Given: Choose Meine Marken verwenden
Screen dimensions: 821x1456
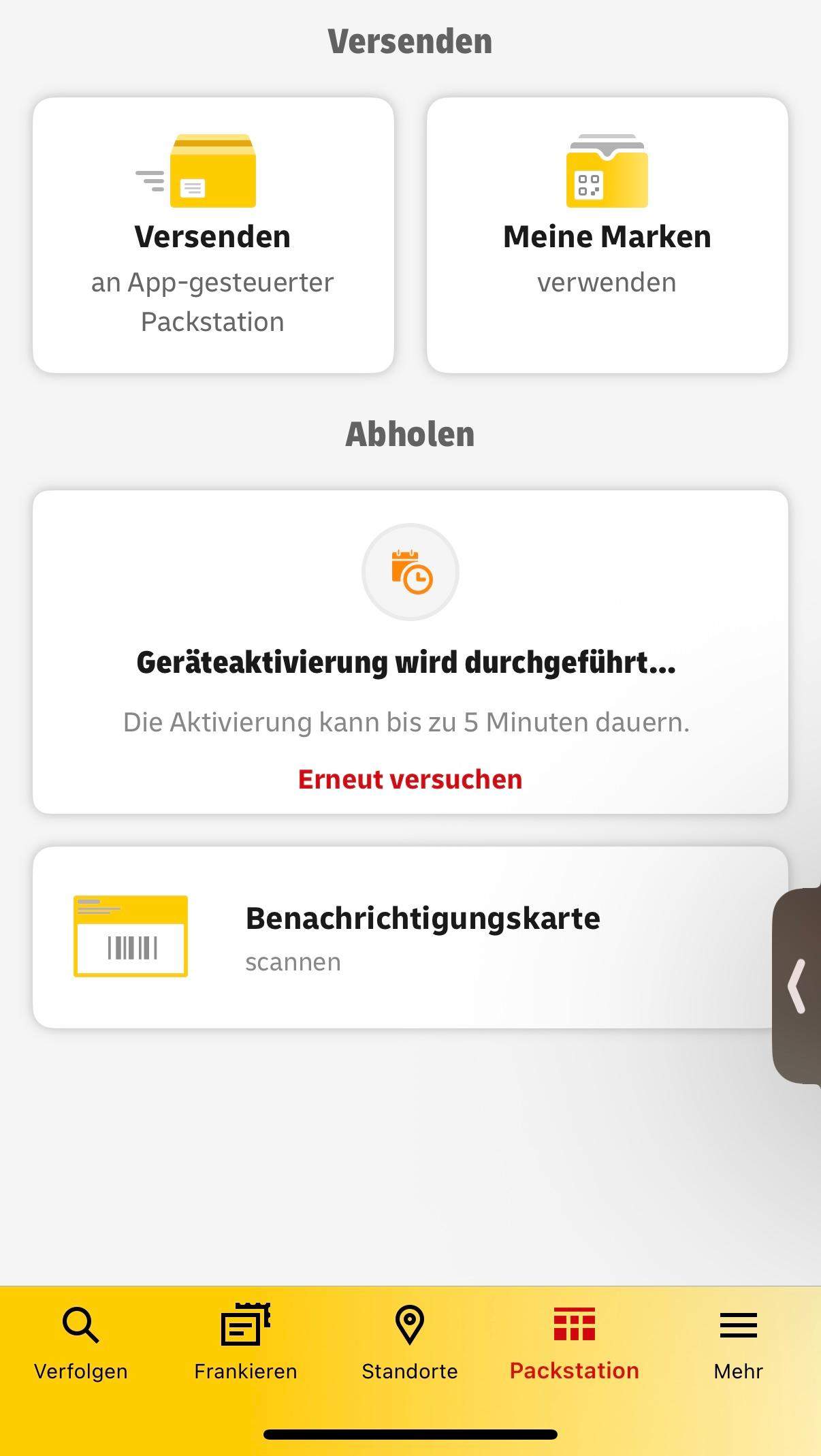Looking at the screenshot, I should pos(607,235).
